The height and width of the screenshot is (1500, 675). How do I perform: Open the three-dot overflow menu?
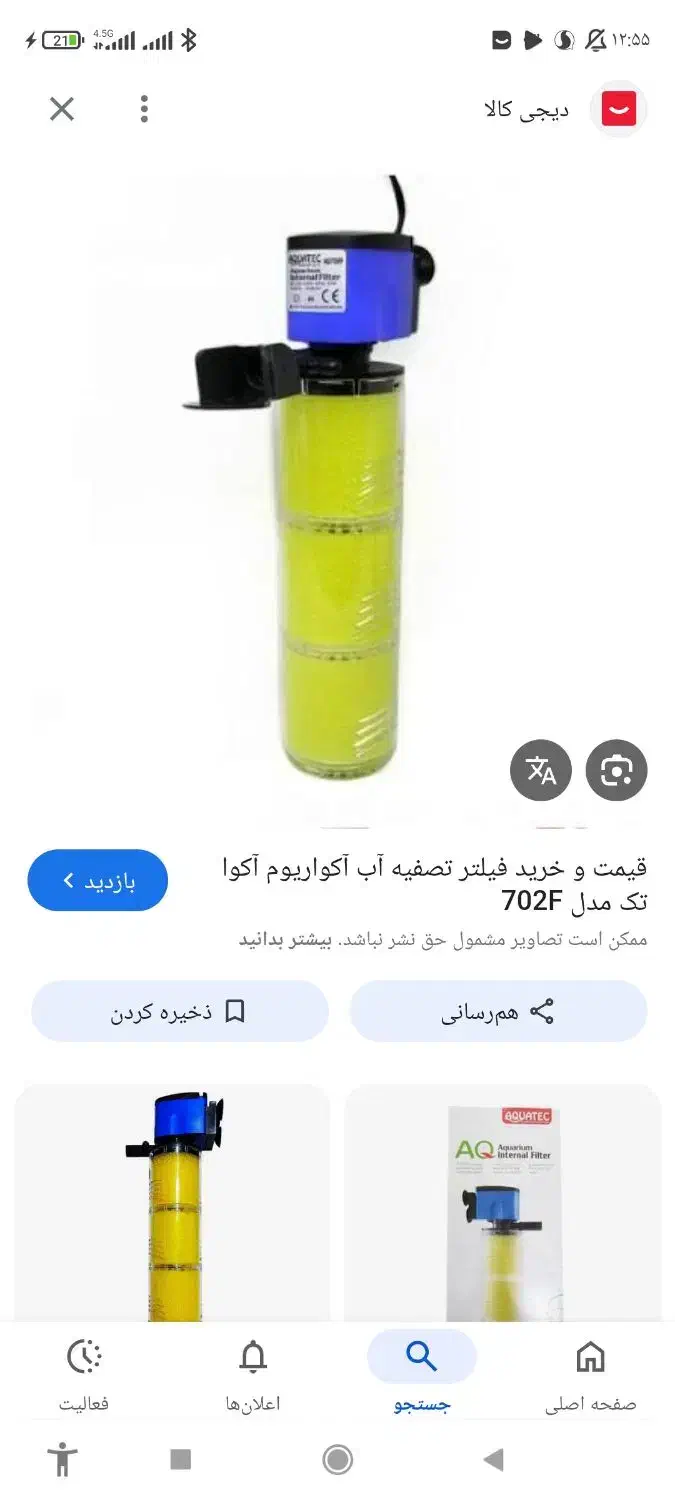click(x=144, y=109)
